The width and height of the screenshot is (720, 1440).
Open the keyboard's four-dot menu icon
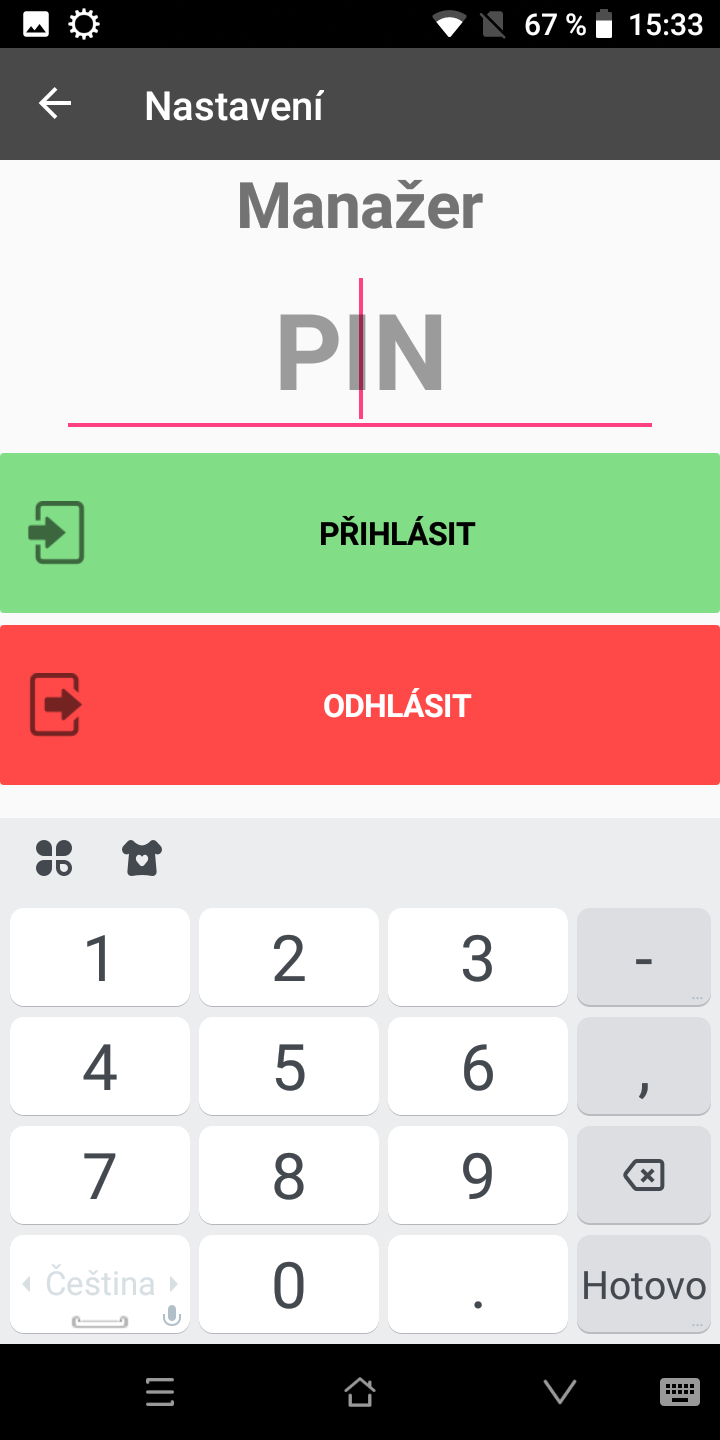click(54, 858)
